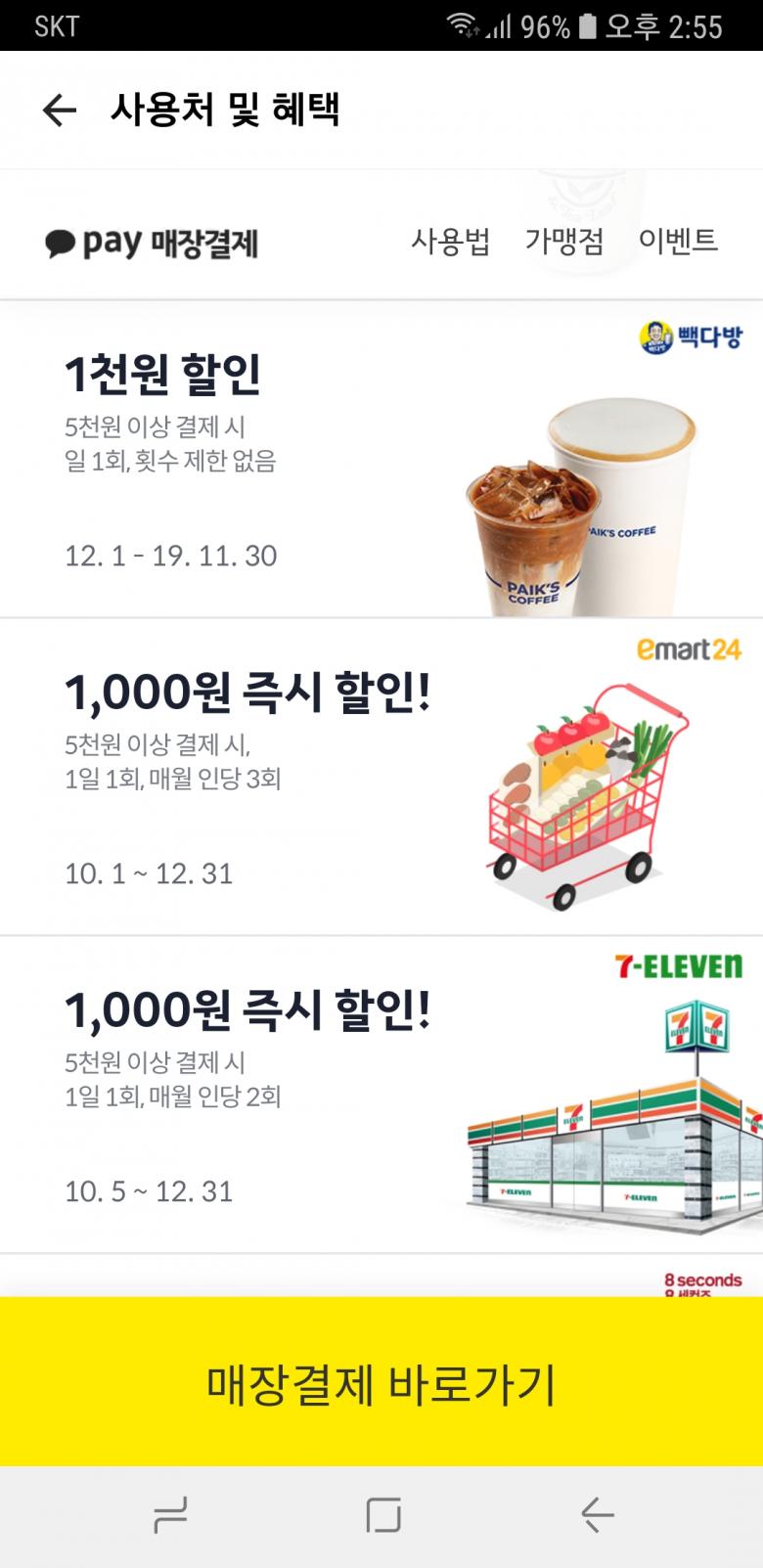Screen dimensions: 763x1568
Task: Open the 7-Eleven 1,000원 즉시 할인 card
Action: point(381,1096)
